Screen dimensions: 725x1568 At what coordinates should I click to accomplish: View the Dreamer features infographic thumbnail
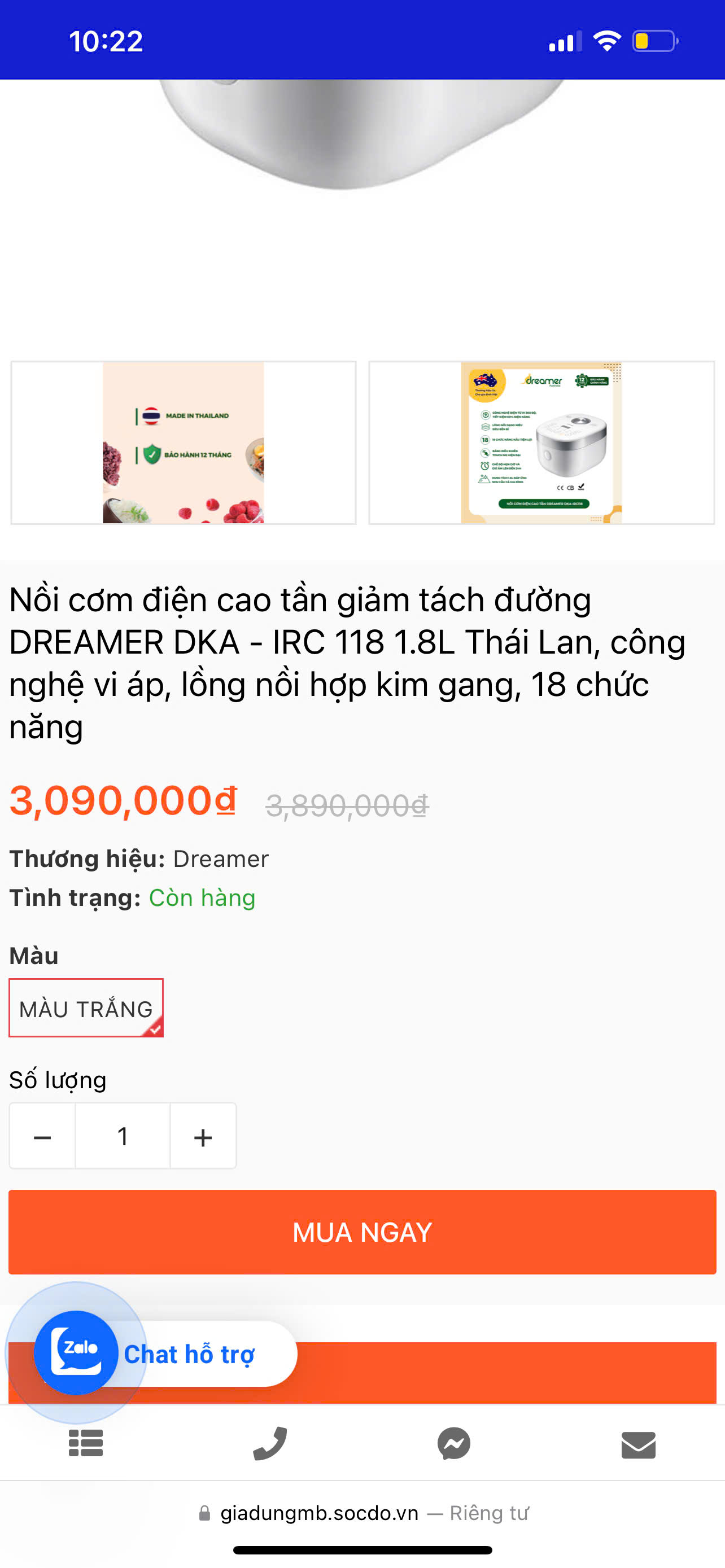point(541,443)
